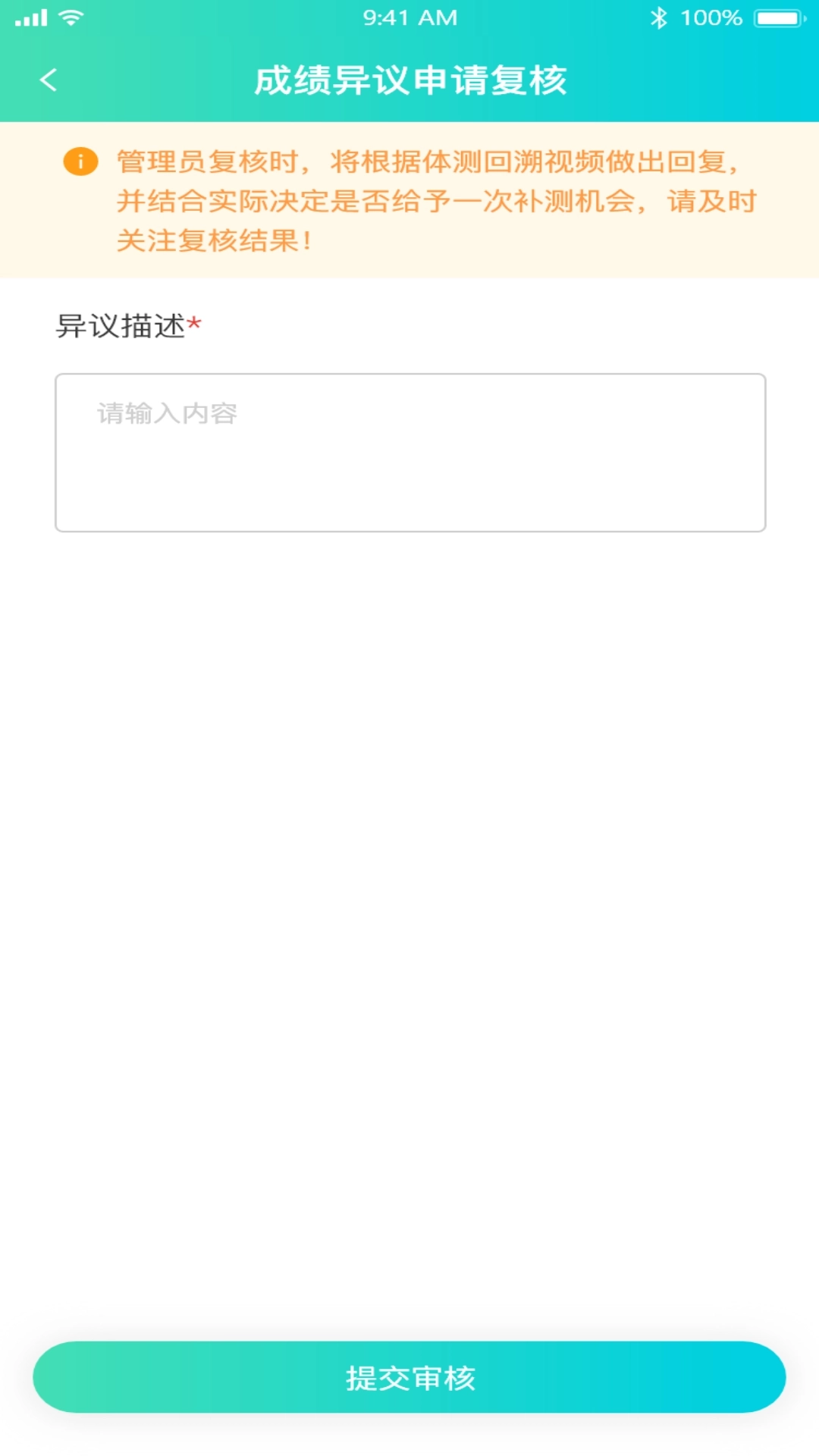
Task: Tap the 100% battery percentage indicator
Action: tap(714, 17)
